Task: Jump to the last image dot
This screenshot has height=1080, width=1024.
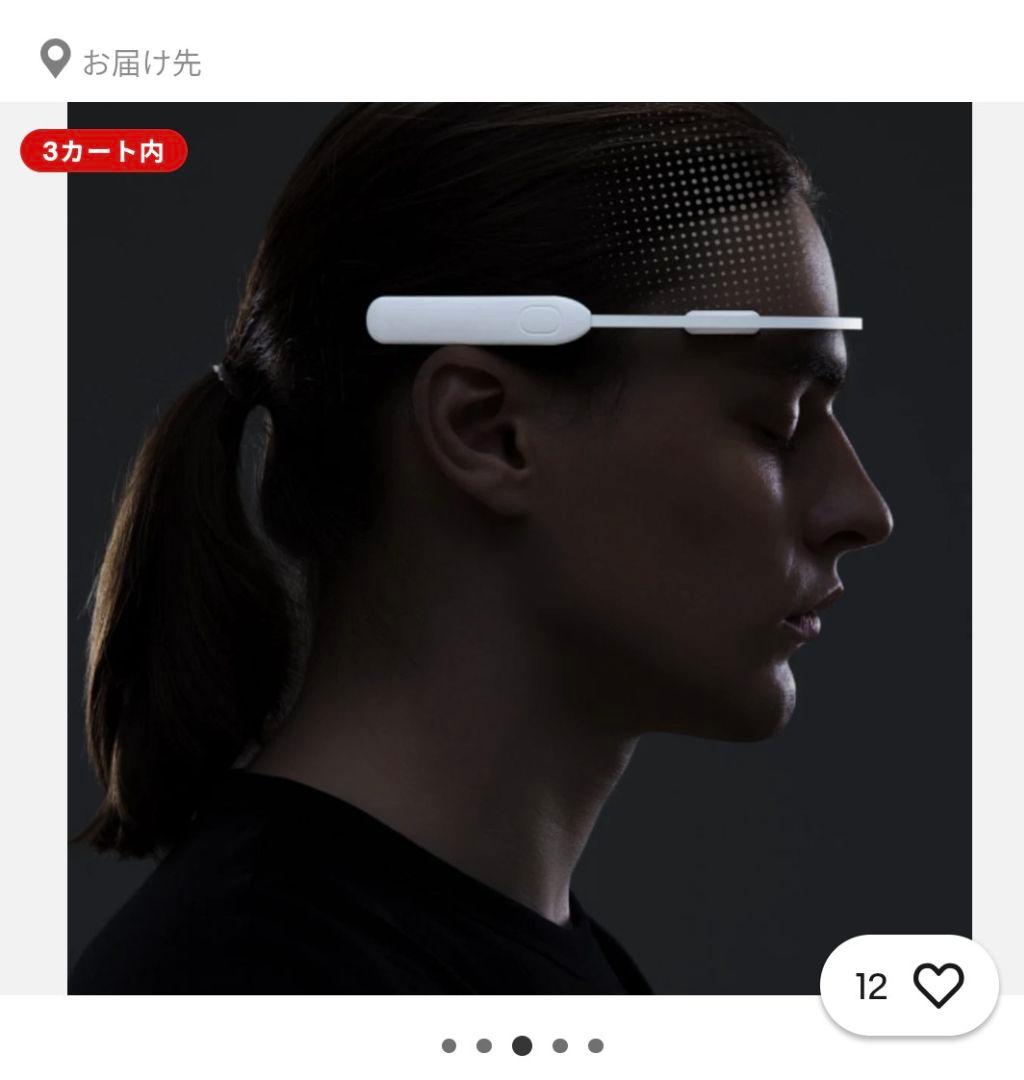Action: pyautogui.click(x=596, y=1046)
